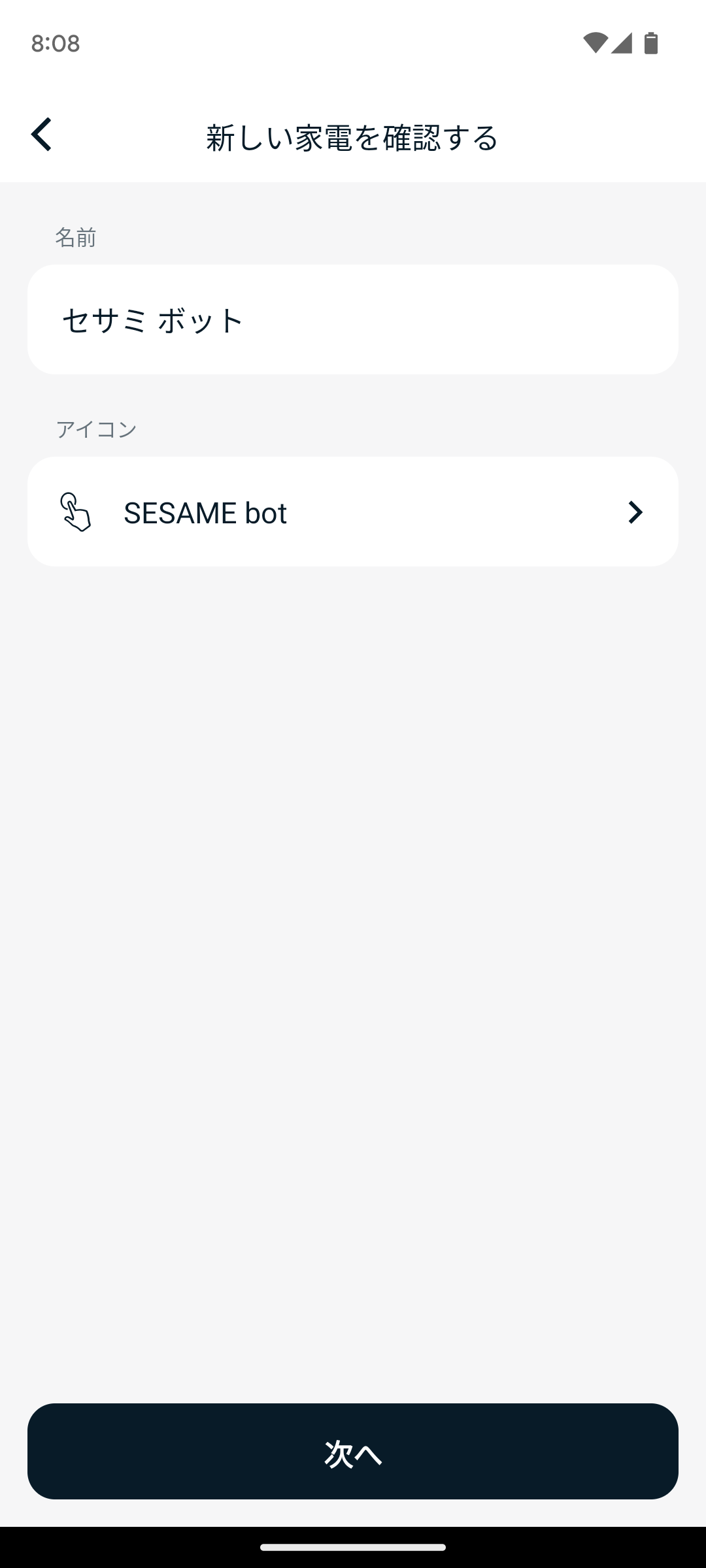Click the セサミ ボット name field
The width and height of the screenshot is (706, 1568).
pyautogui.click(x=353, y=319)
